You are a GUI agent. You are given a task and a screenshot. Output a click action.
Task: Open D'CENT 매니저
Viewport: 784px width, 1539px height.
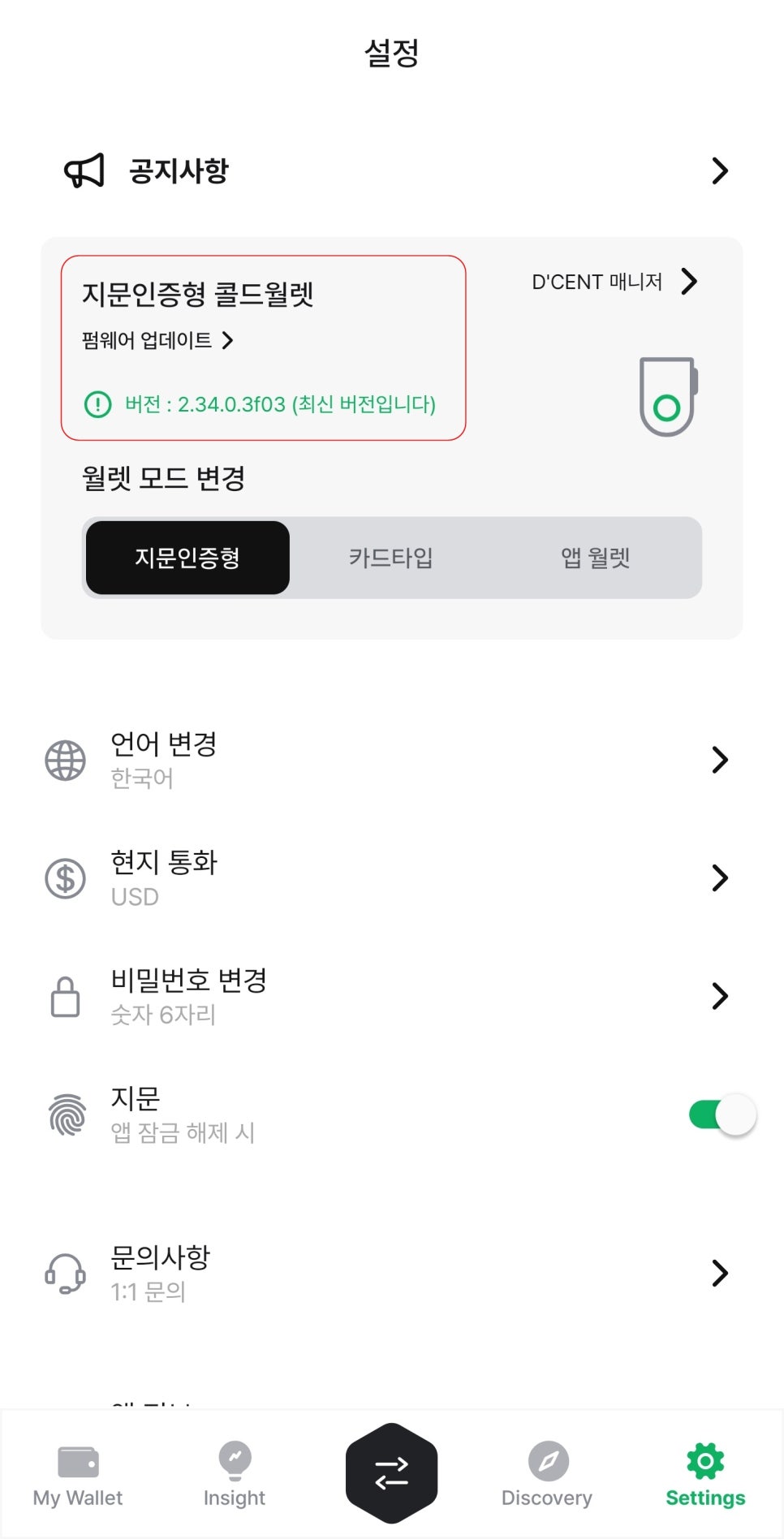615,282
